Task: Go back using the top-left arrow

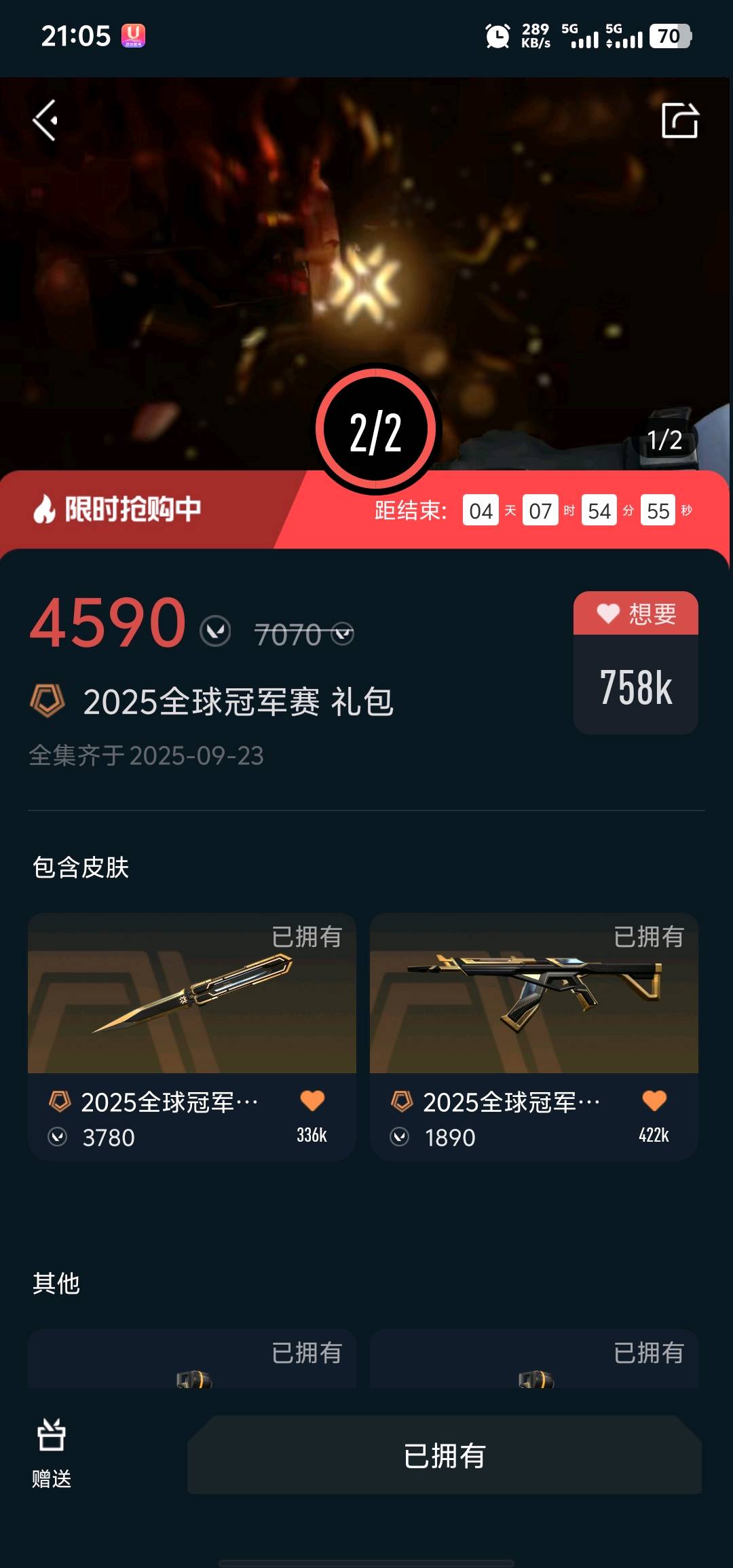Action: tap(45, 121)
